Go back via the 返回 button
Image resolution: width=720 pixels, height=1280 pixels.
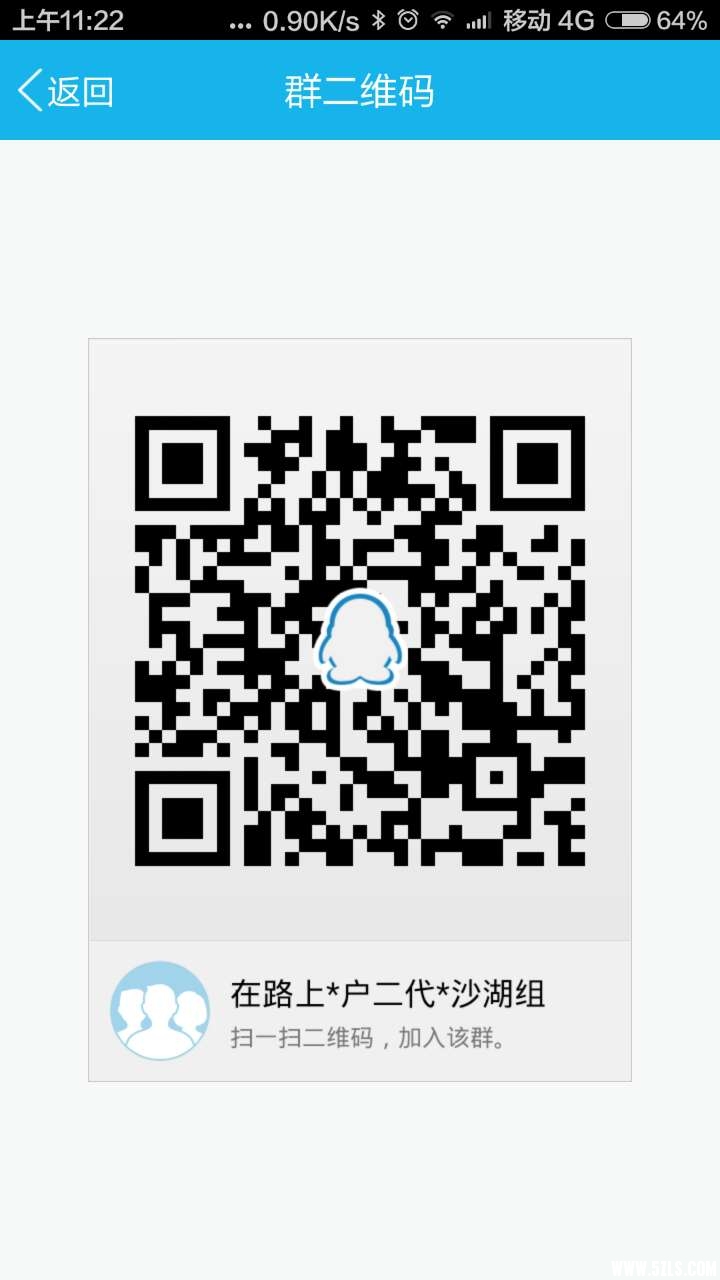66,91
